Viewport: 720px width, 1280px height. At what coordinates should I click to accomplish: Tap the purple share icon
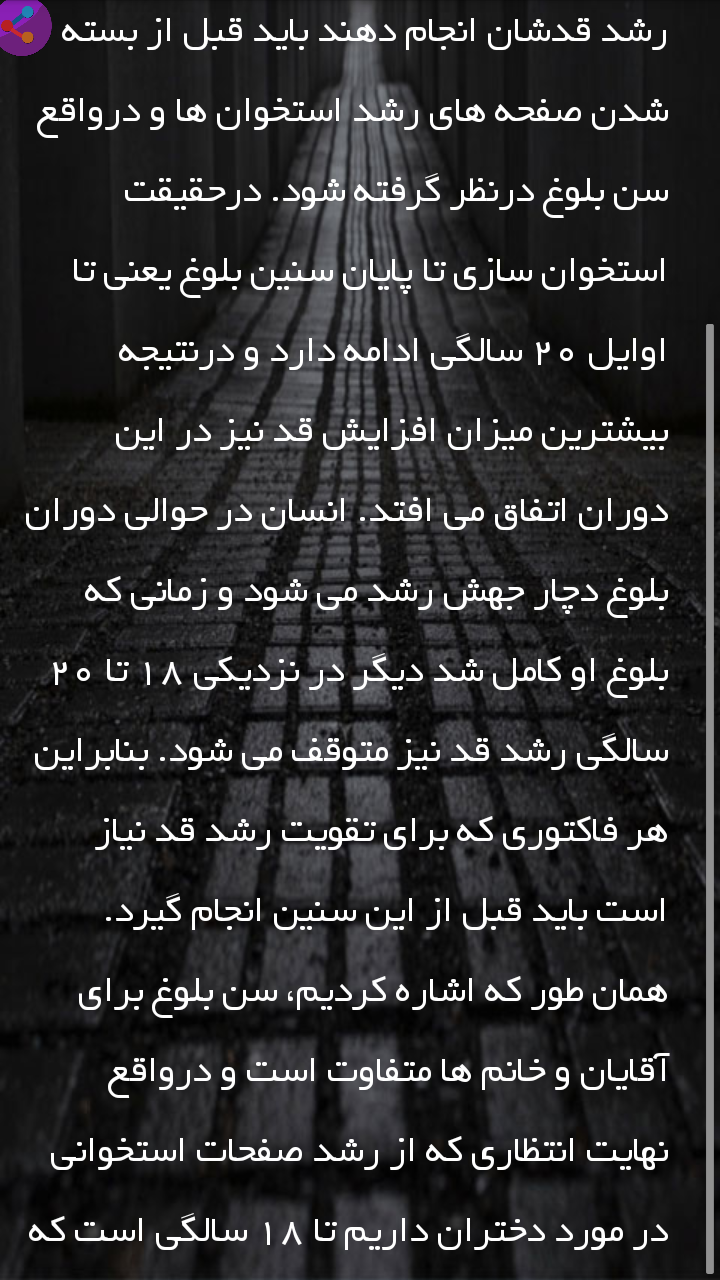[x=22, y=26]
